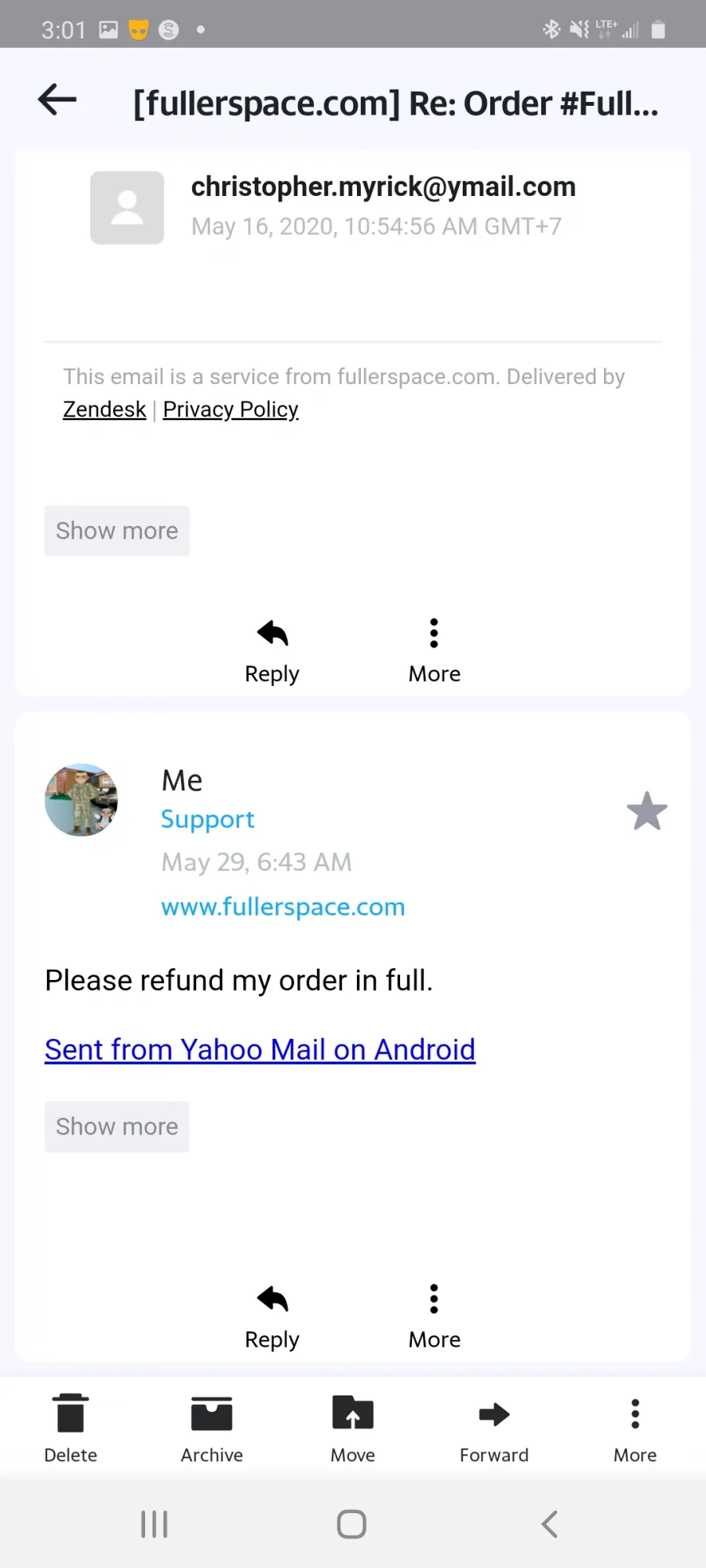Open More in the bottom toolbar
This screenshot has height=1568, width=706.
click(635, 1428)
